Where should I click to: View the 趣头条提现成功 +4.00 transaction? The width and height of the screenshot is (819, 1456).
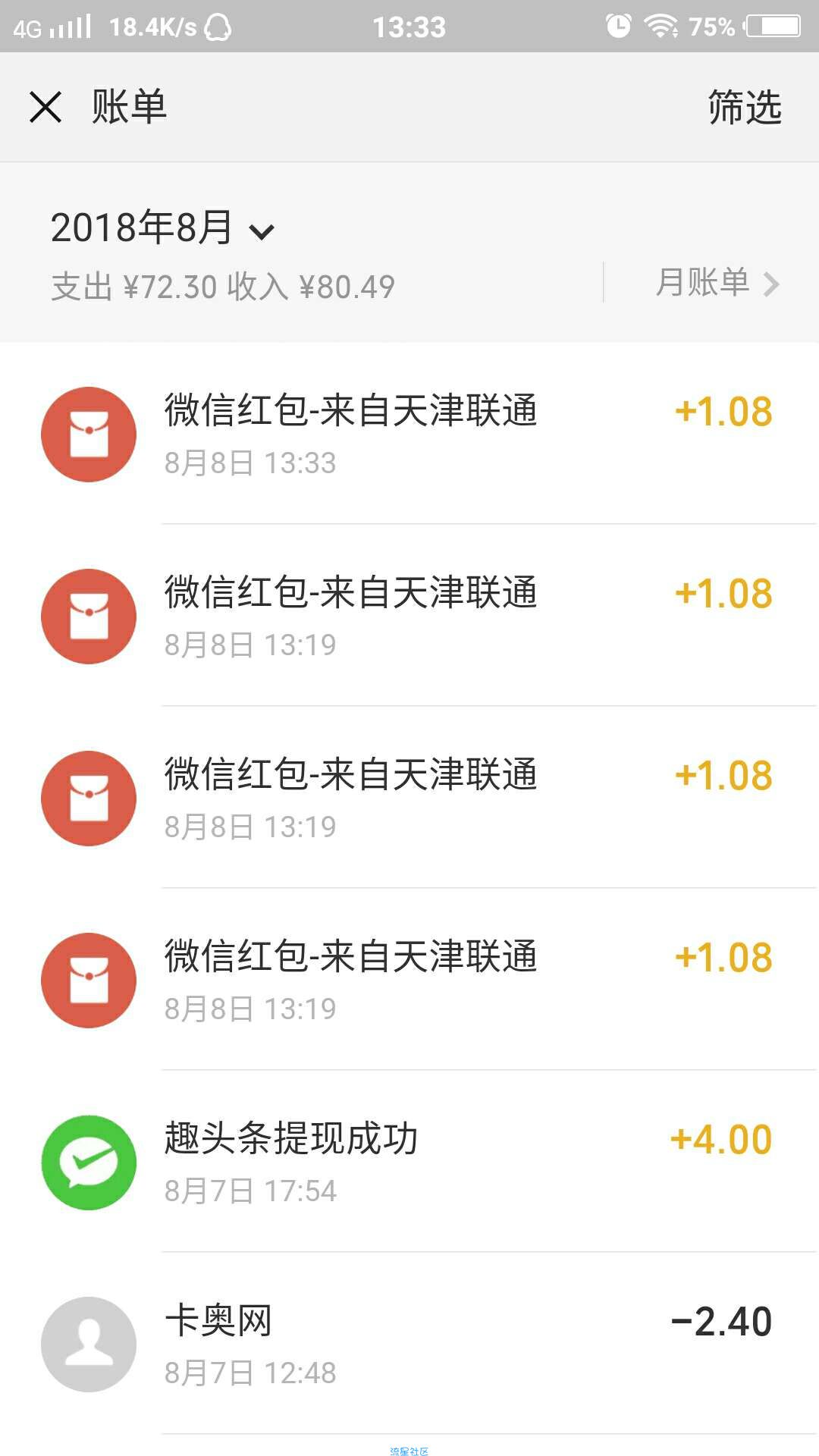point(409,1162)
